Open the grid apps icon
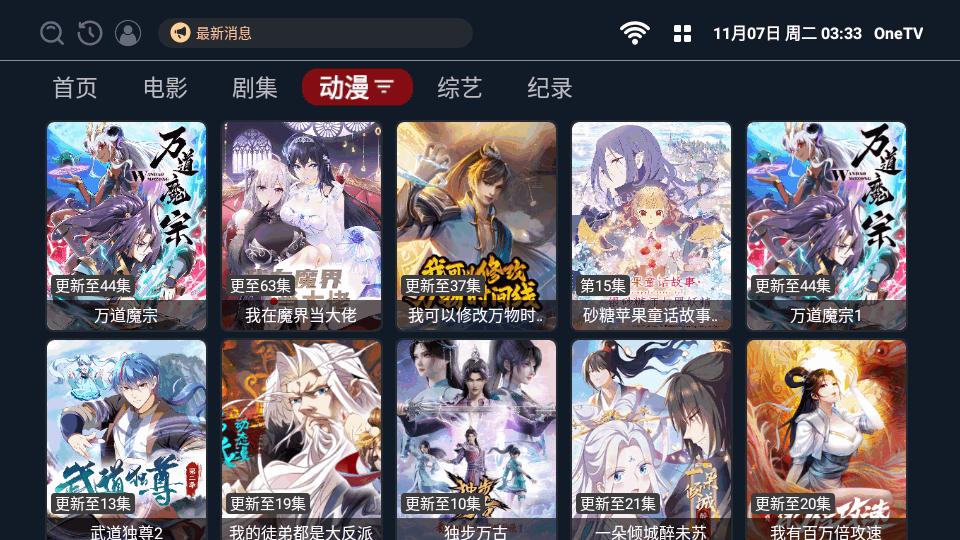 pyautogui.click(x=682, y=33)
